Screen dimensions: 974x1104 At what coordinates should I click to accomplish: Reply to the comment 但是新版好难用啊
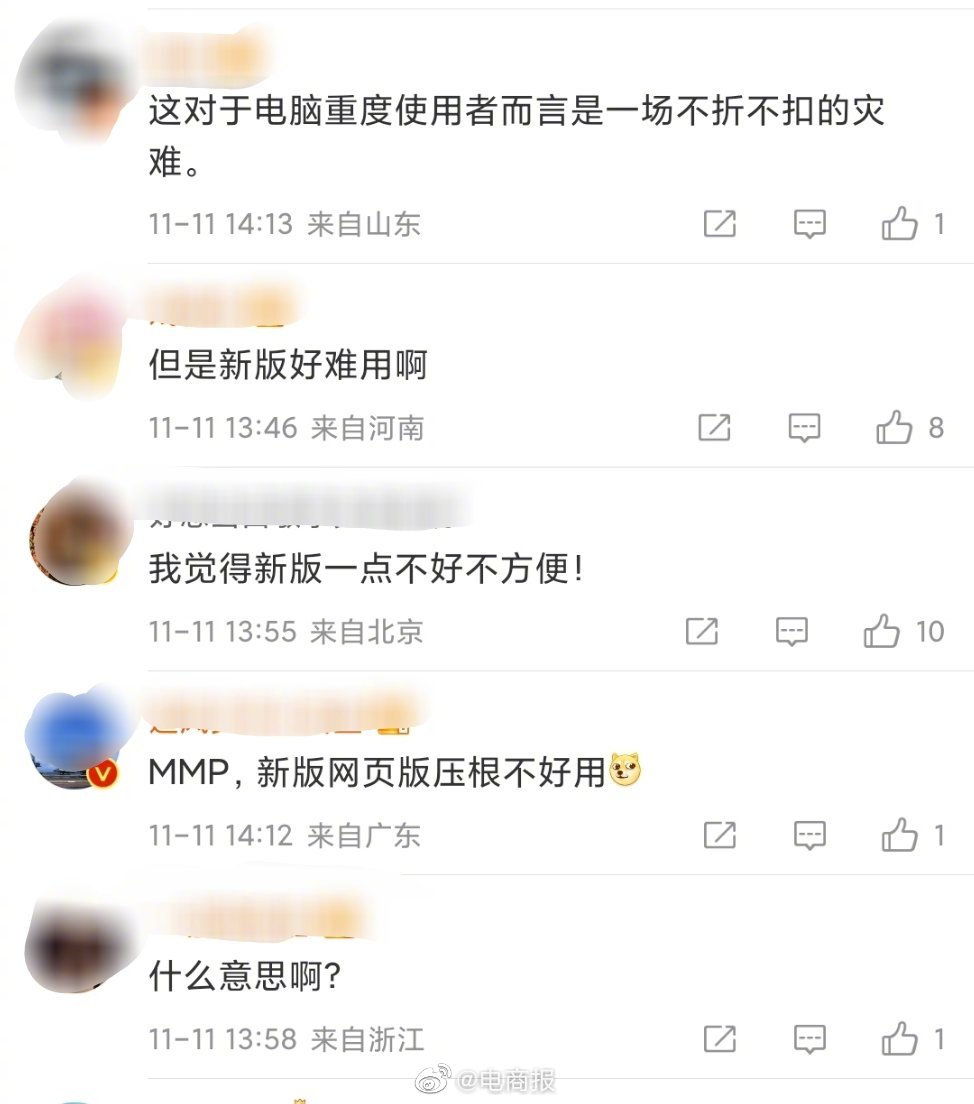coord(805,428)
